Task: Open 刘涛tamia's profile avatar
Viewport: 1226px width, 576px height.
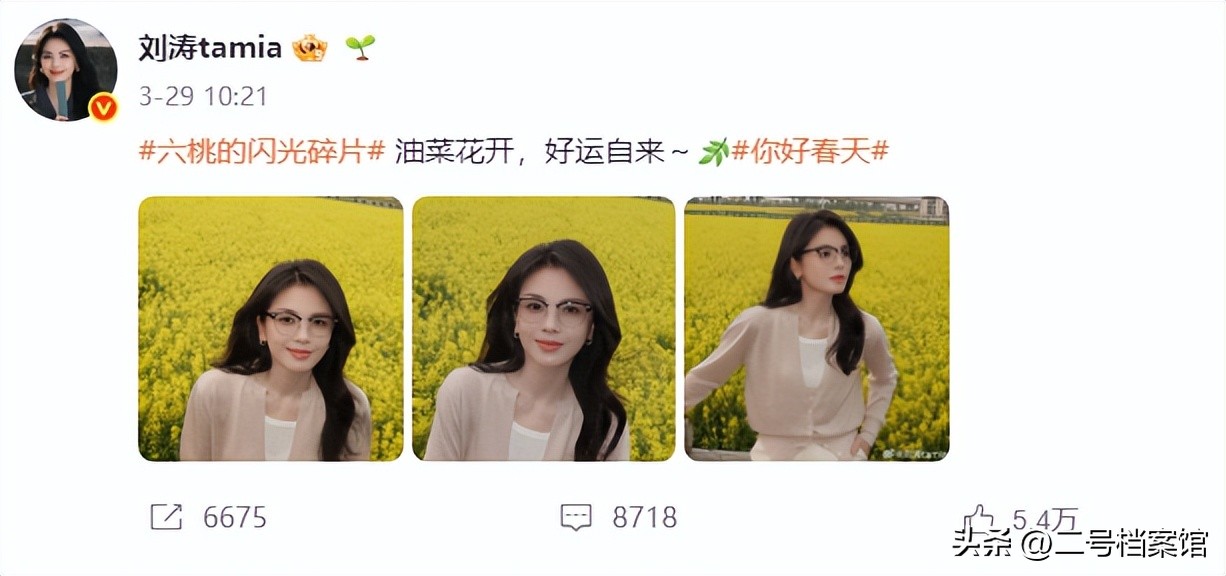Action: point(65,70)
